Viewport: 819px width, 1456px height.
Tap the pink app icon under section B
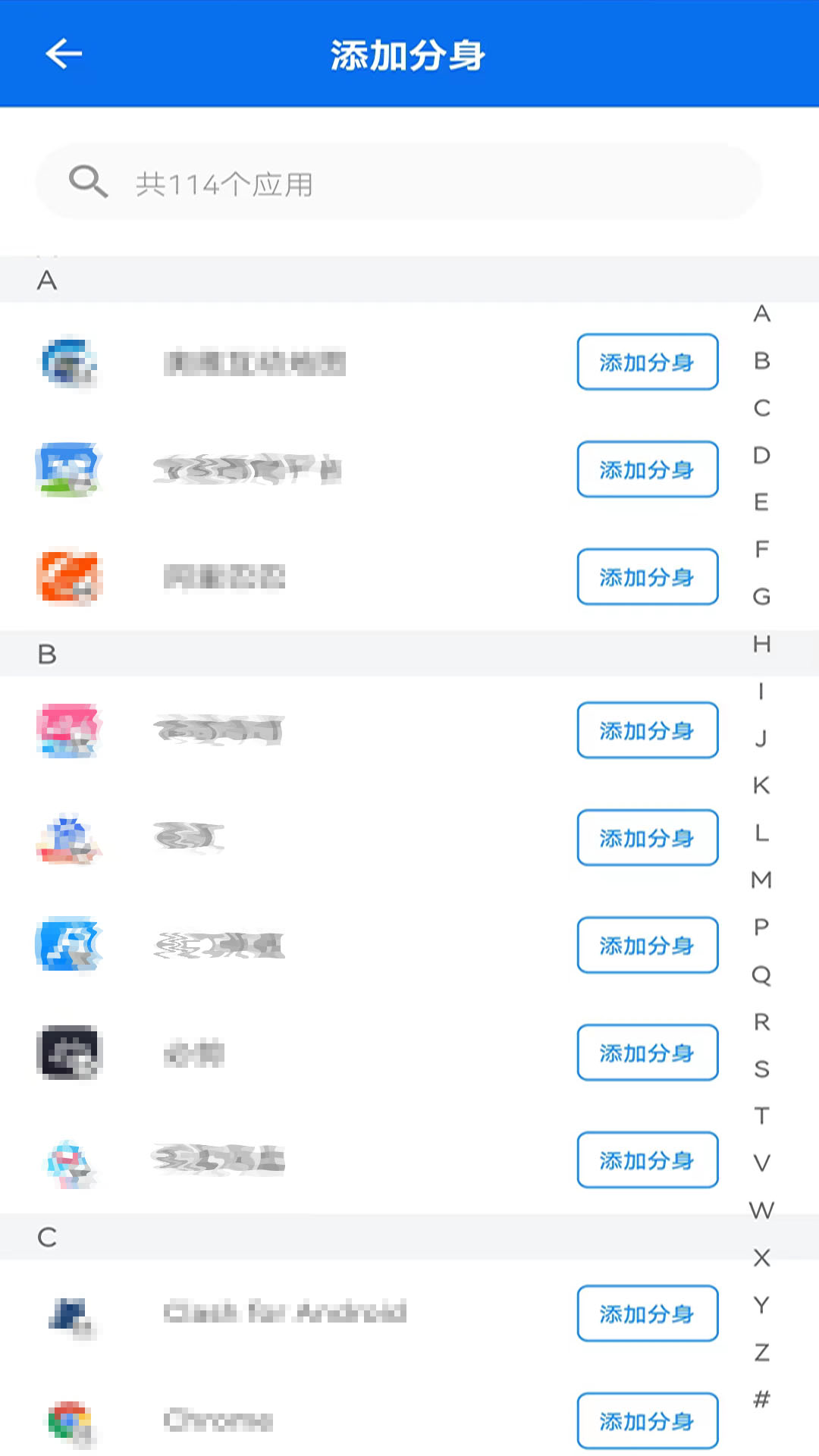[69, 730]
